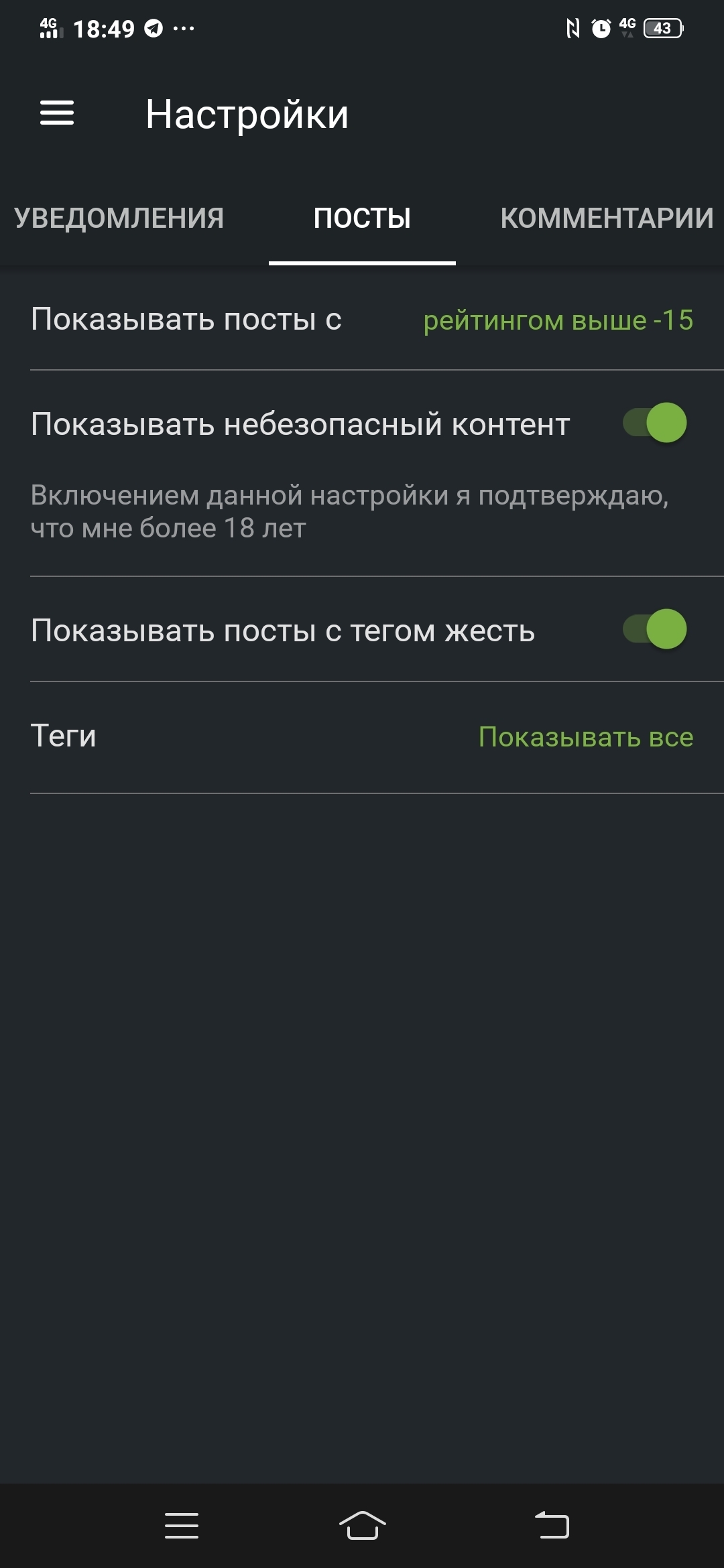The height and width of the screenshot is (1568, 724).
Task: Disable Показывать небезопасный контент switch
Action: point(655,423)
